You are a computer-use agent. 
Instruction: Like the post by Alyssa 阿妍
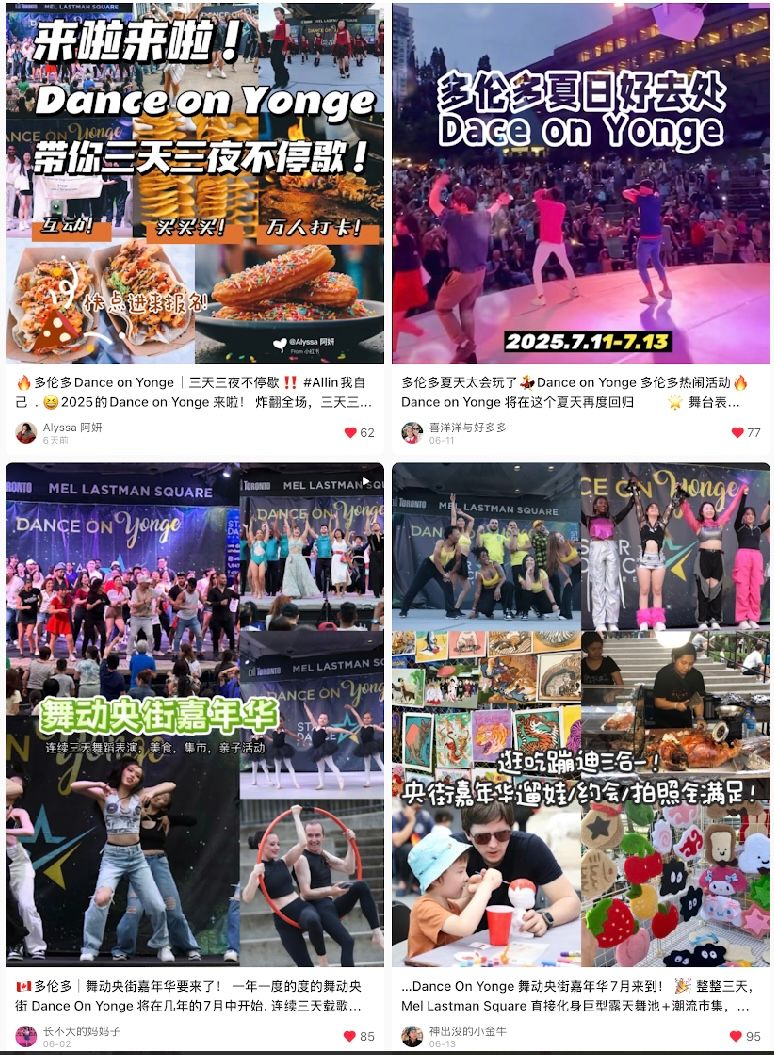tap(350, 433)
